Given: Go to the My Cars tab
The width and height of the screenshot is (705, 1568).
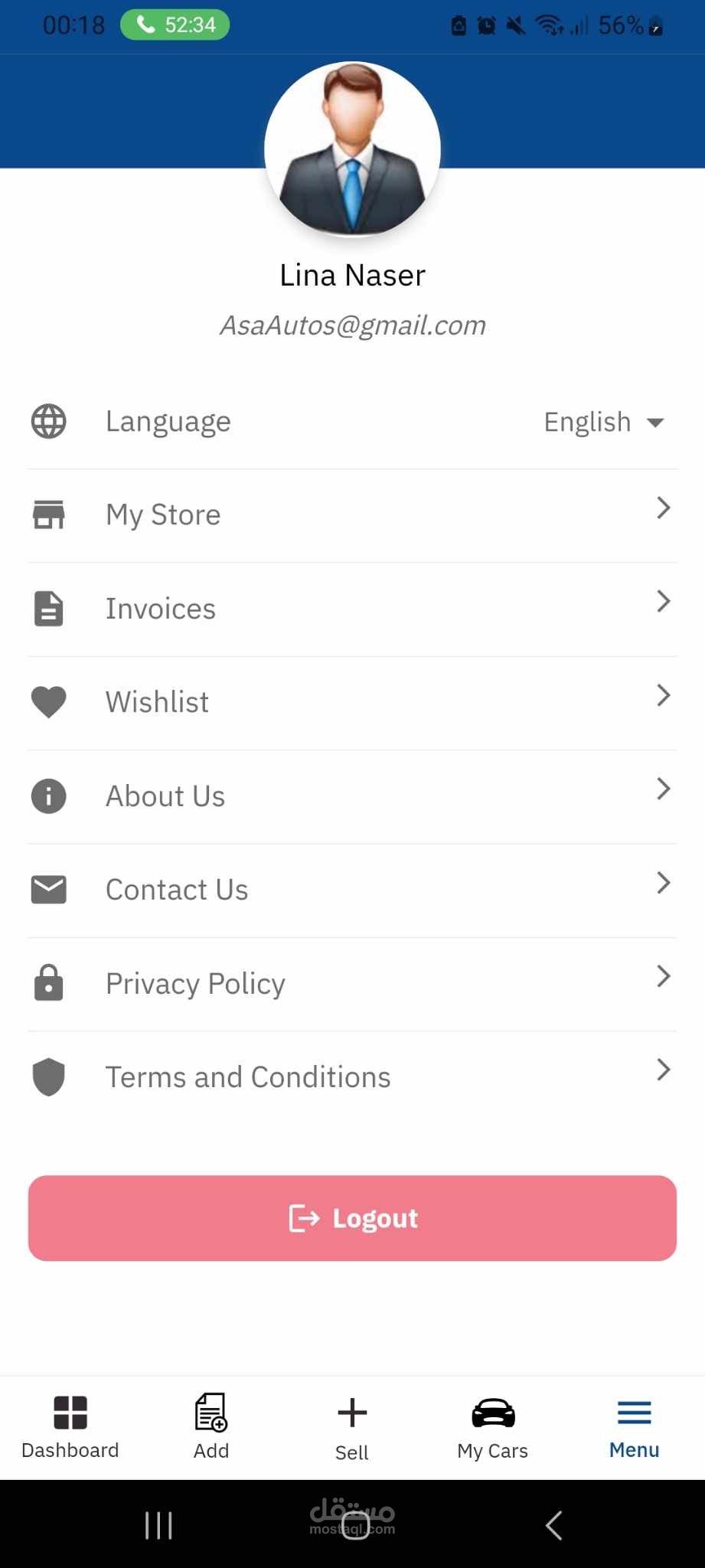Looking at the screenshot, I should pos(493,1427).
